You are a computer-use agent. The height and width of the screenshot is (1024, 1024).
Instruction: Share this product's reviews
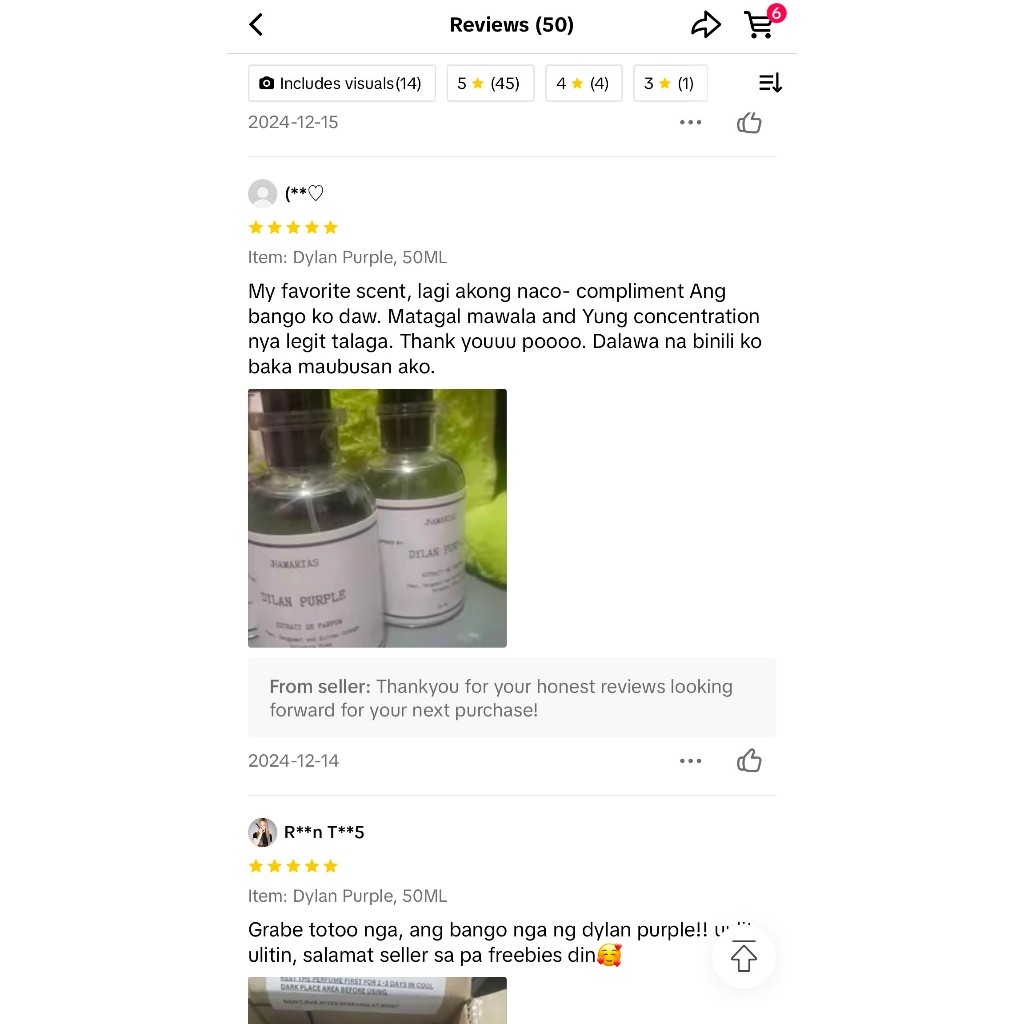[706, 25]
